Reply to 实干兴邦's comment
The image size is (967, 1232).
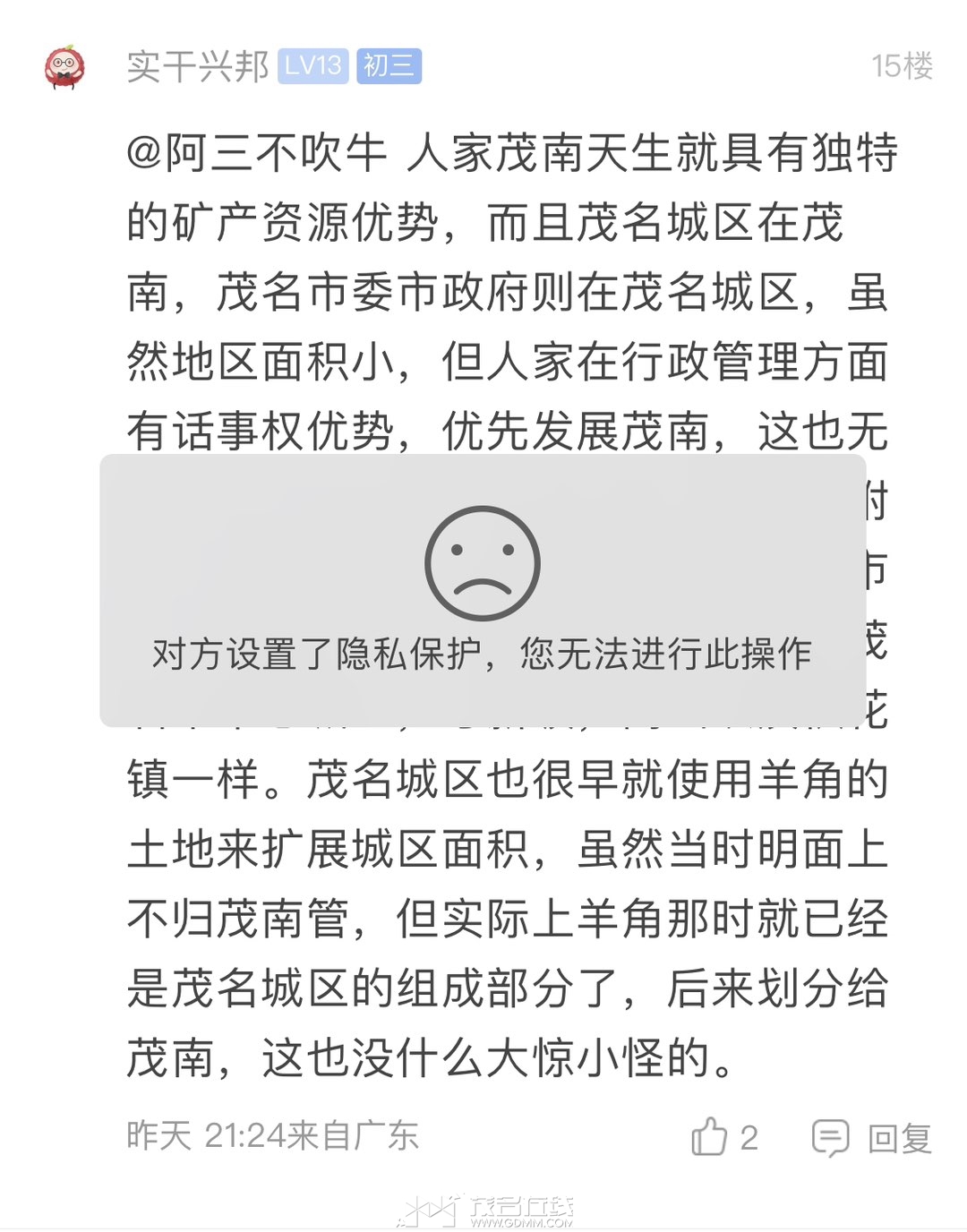point(872,1138)
